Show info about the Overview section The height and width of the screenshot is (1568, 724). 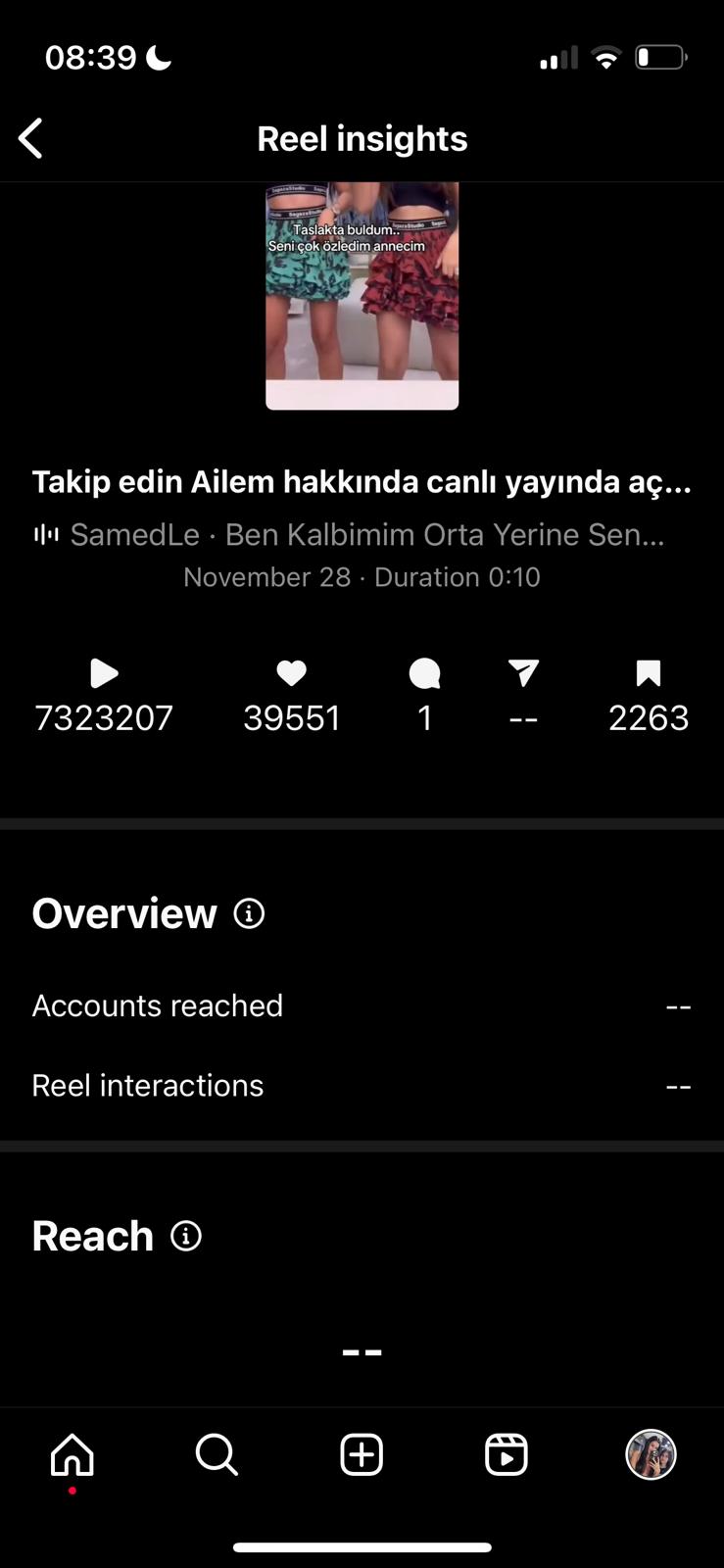pyautogui.click(x=249, y=913)
